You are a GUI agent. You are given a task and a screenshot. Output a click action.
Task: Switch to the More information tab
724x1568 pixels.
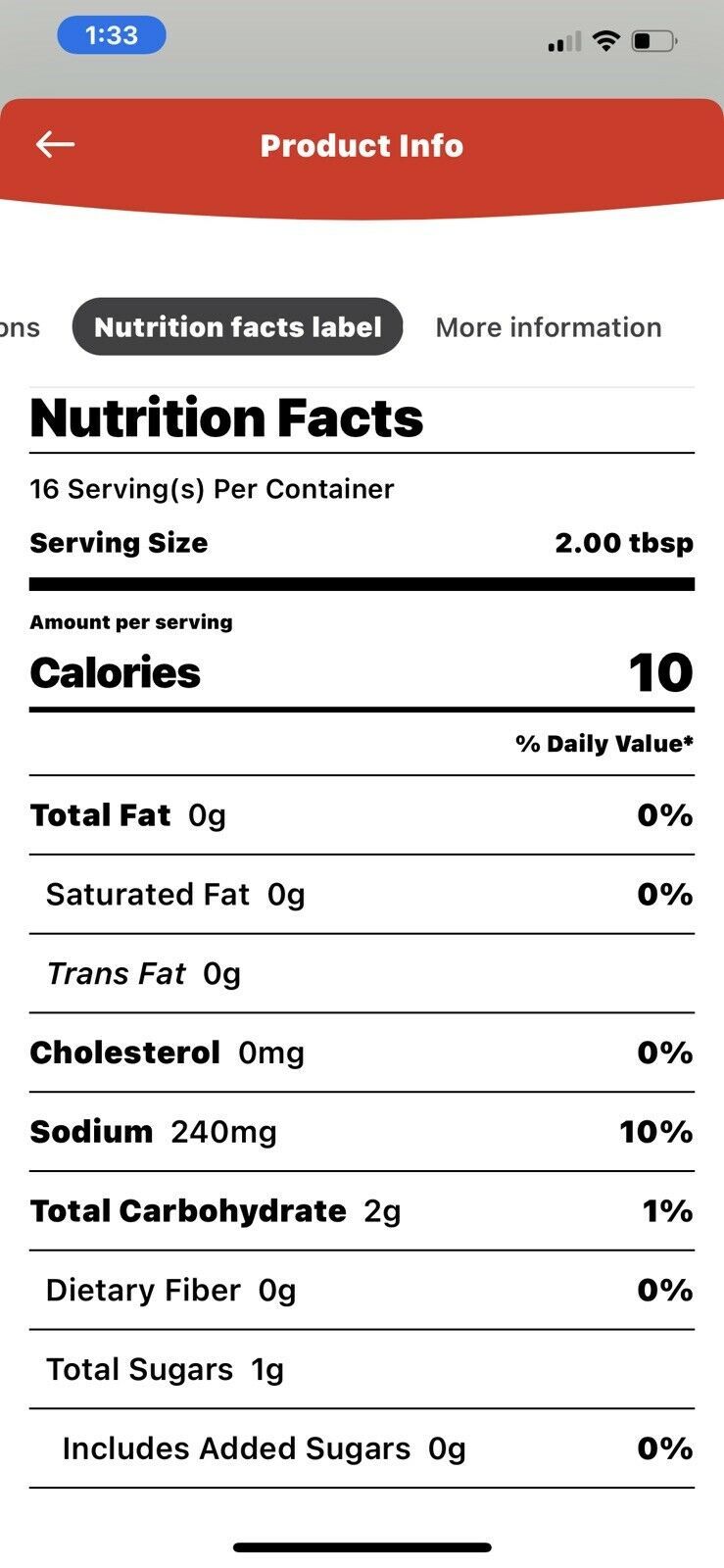pos(549,327)
